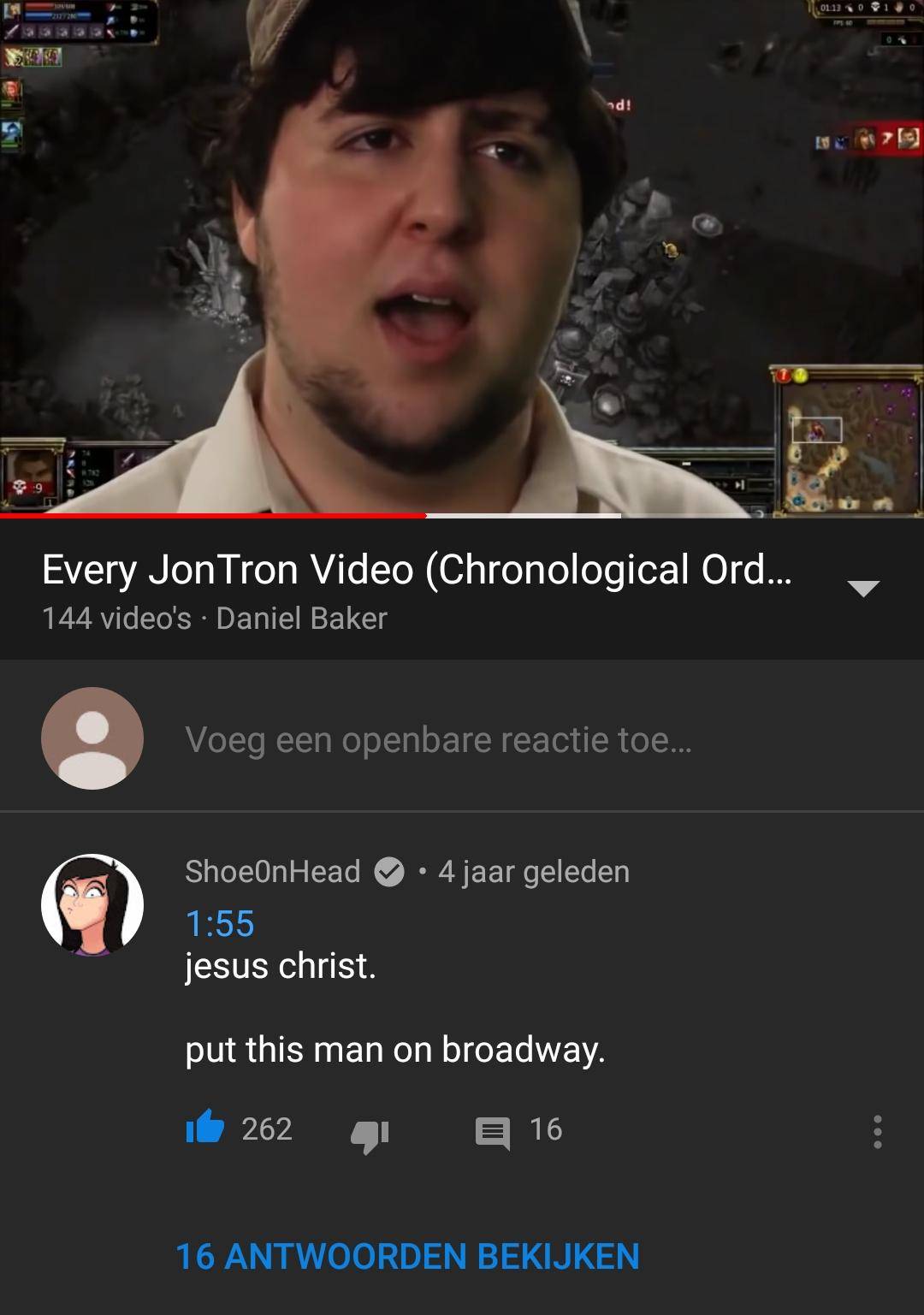
Task: Select the Daniel Baker channel name
Action: point(299,616)
